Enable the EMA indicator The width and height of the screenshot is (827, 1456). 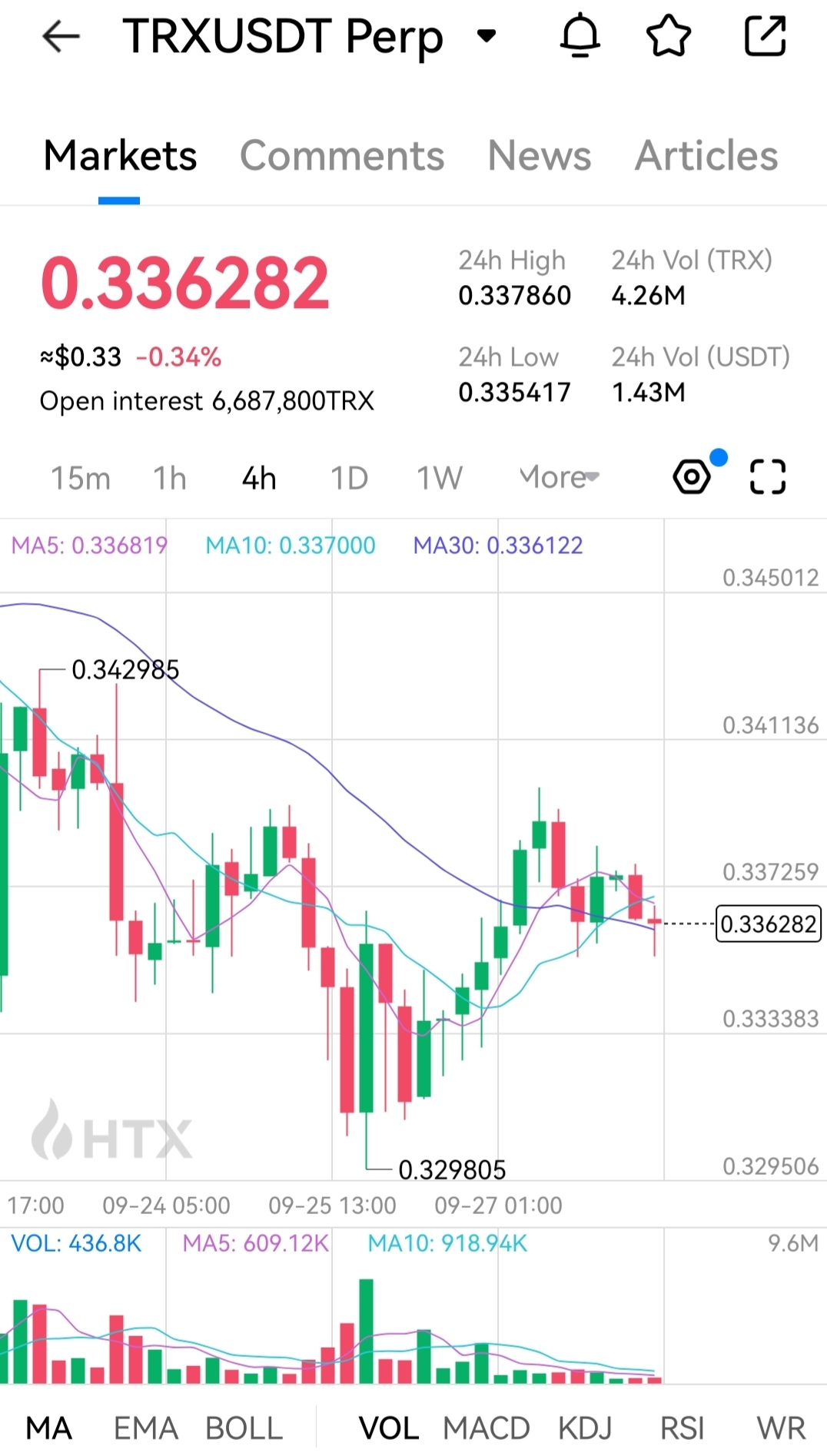click(x=145, y=1428)
